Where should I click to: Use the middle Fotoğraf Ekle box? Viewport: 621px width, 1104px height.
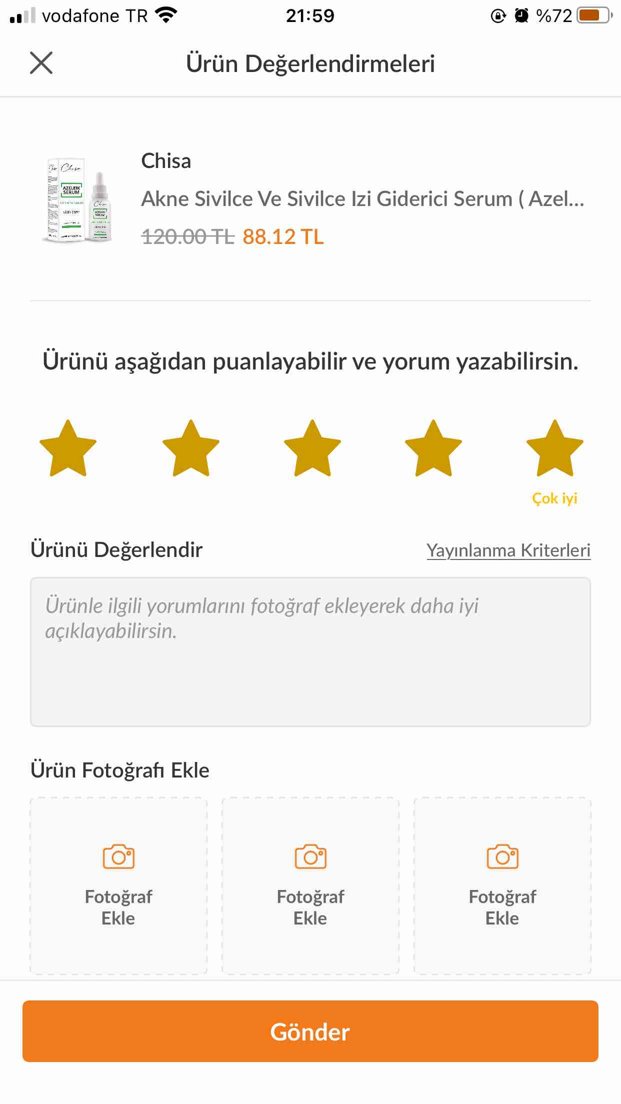[310, 886]
